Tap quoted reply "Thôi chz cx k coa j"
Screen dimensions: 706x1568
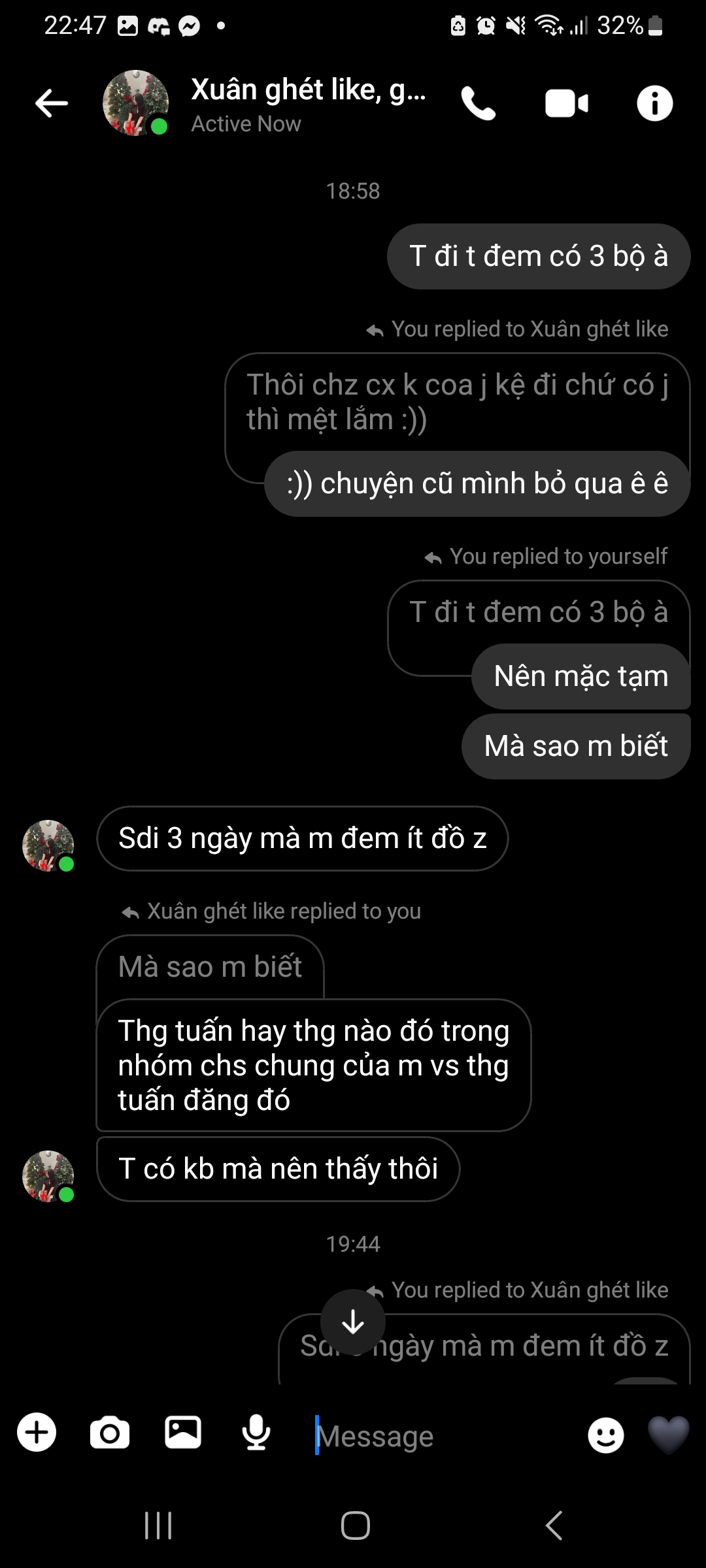(456, 400)
